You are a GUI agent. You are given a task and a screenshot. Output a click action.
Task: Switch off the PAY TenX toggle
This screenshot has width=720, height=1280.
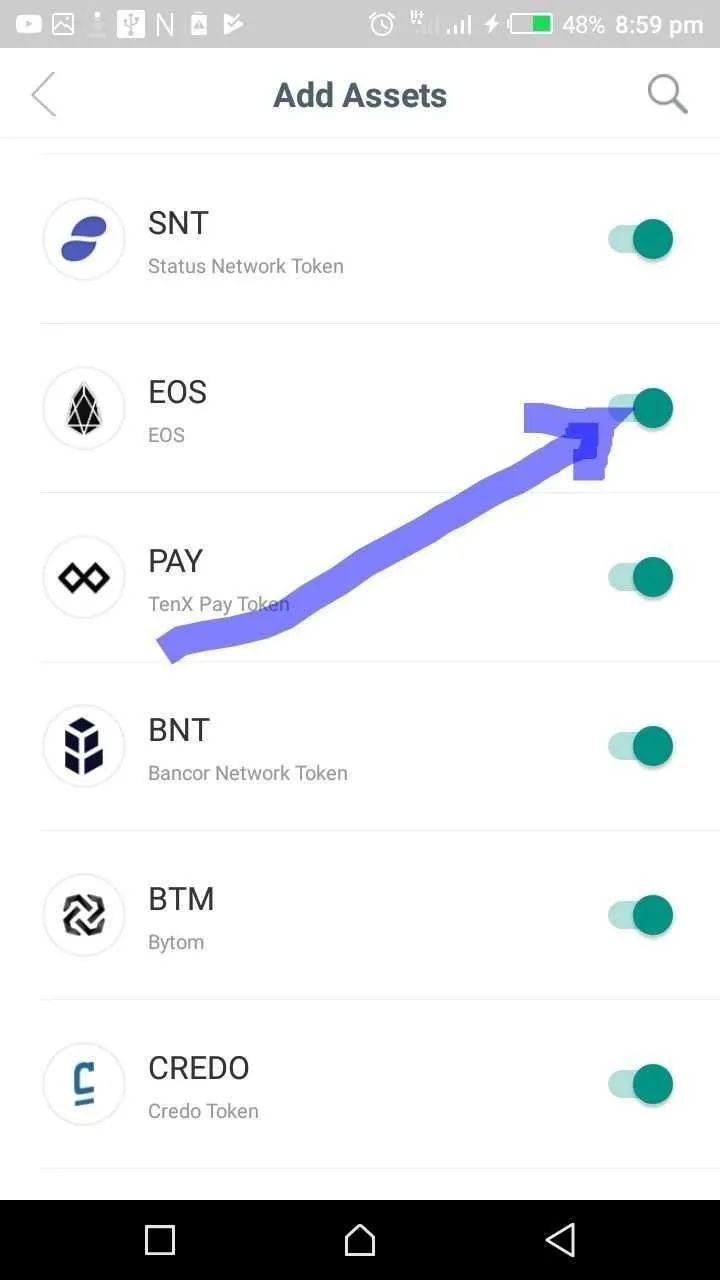pyautogui.click(x=641, y=578)
